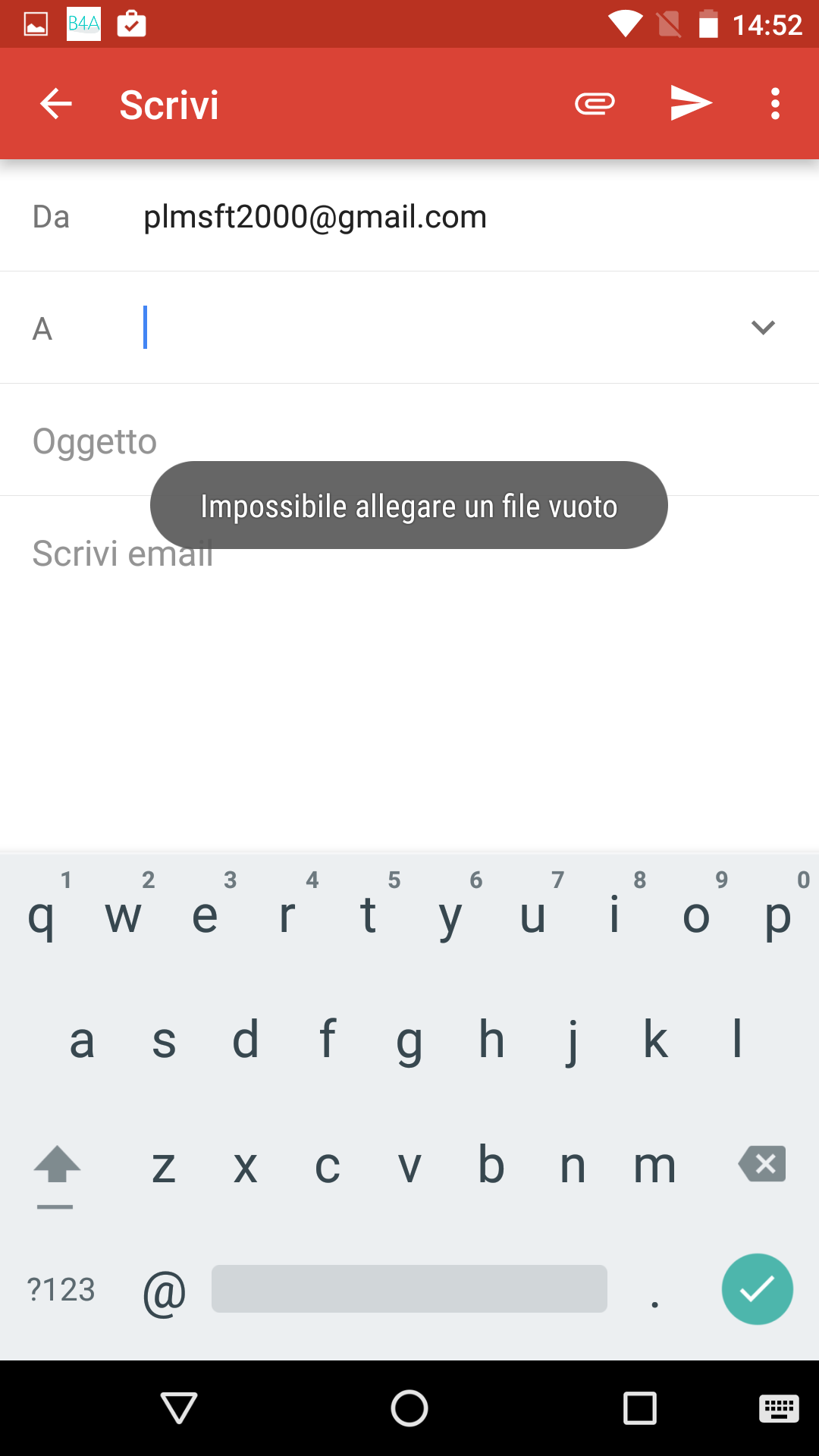The width and height of the screenshot is (819, 1456).
Task: Tap the system home button
Action: 409,1408
